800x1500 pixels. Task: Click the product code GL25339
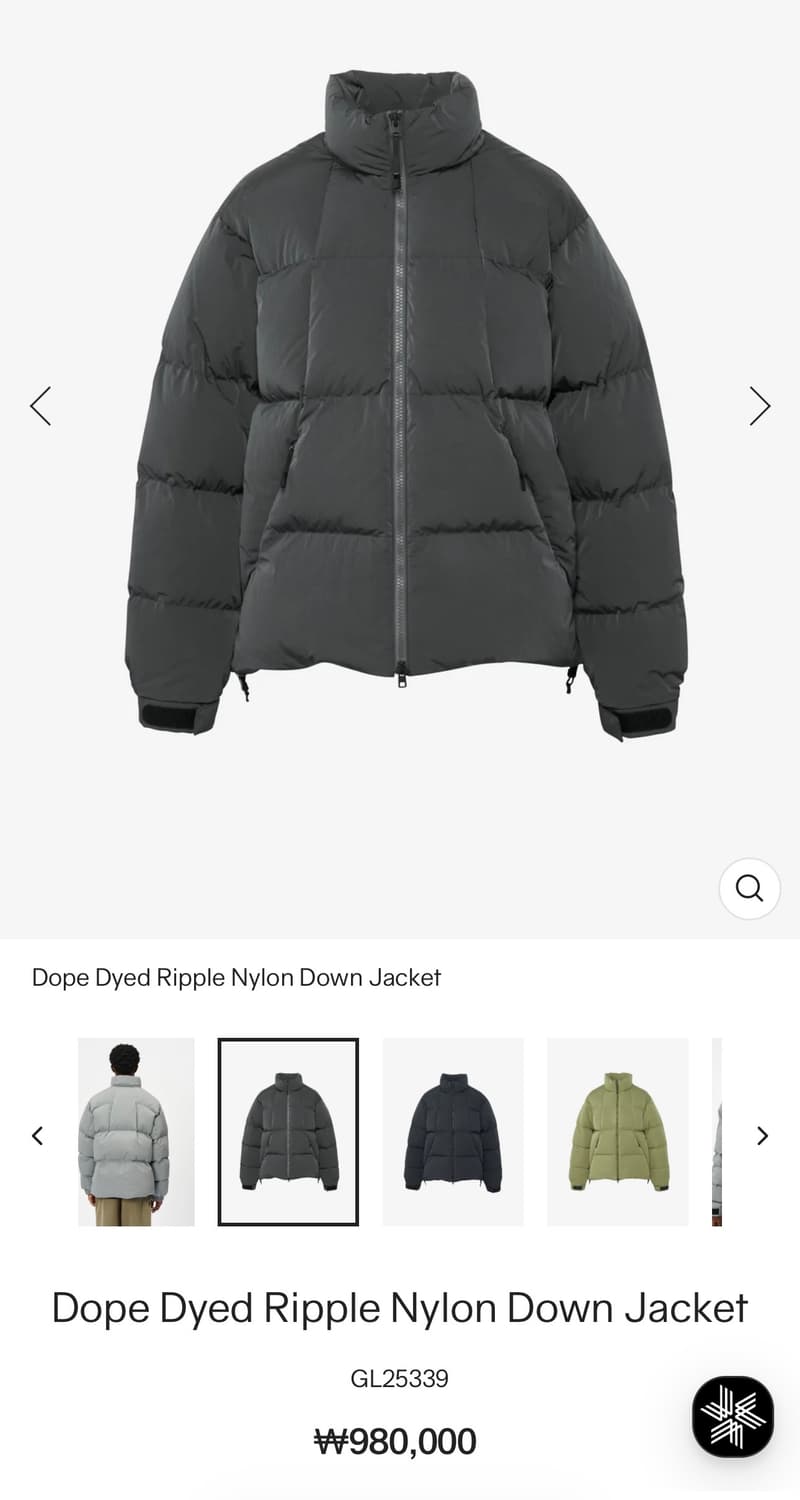click(x=400, y=1378)
